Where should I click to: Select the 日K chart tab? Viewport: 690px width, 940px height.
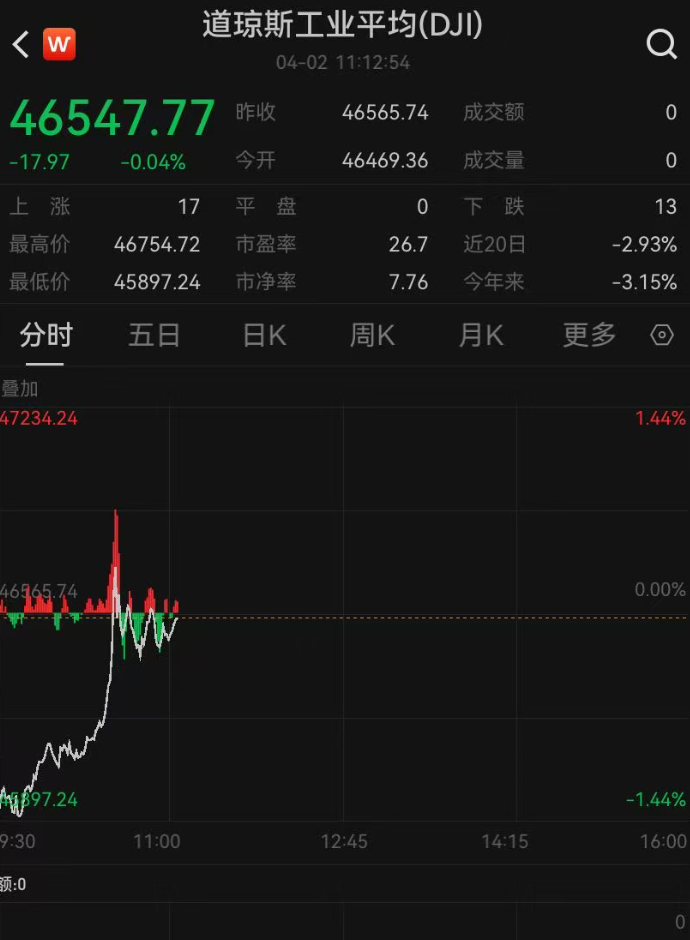264,335
